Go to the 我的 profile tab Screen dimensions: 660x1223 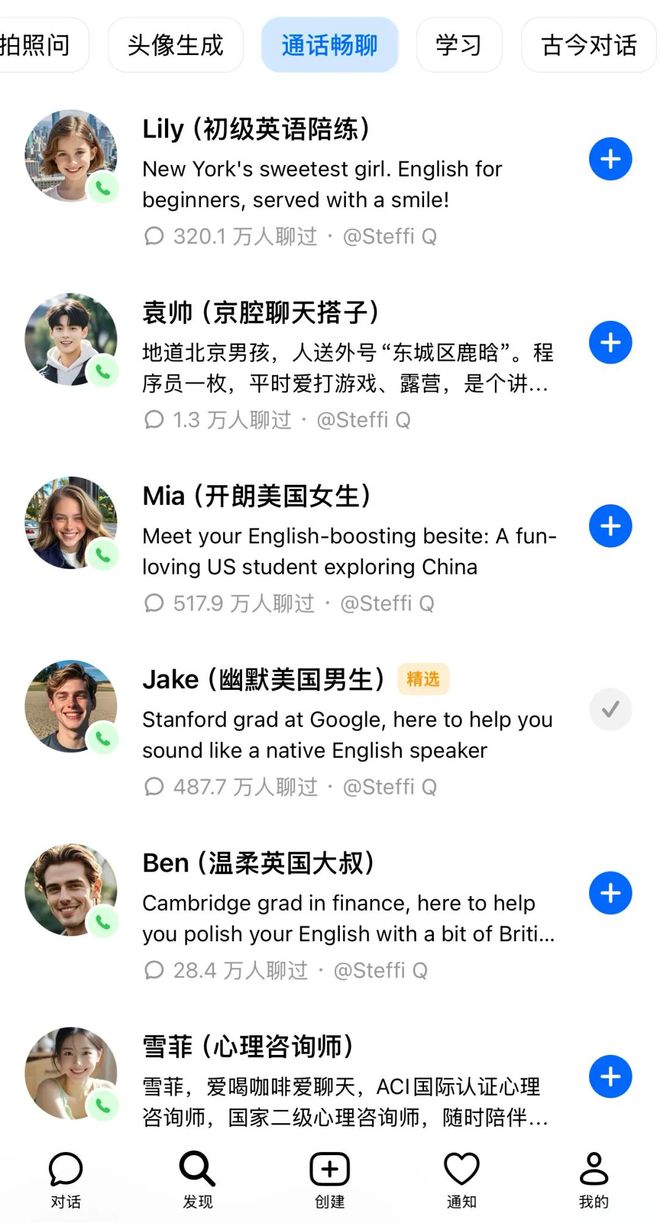pos(593,1180)
